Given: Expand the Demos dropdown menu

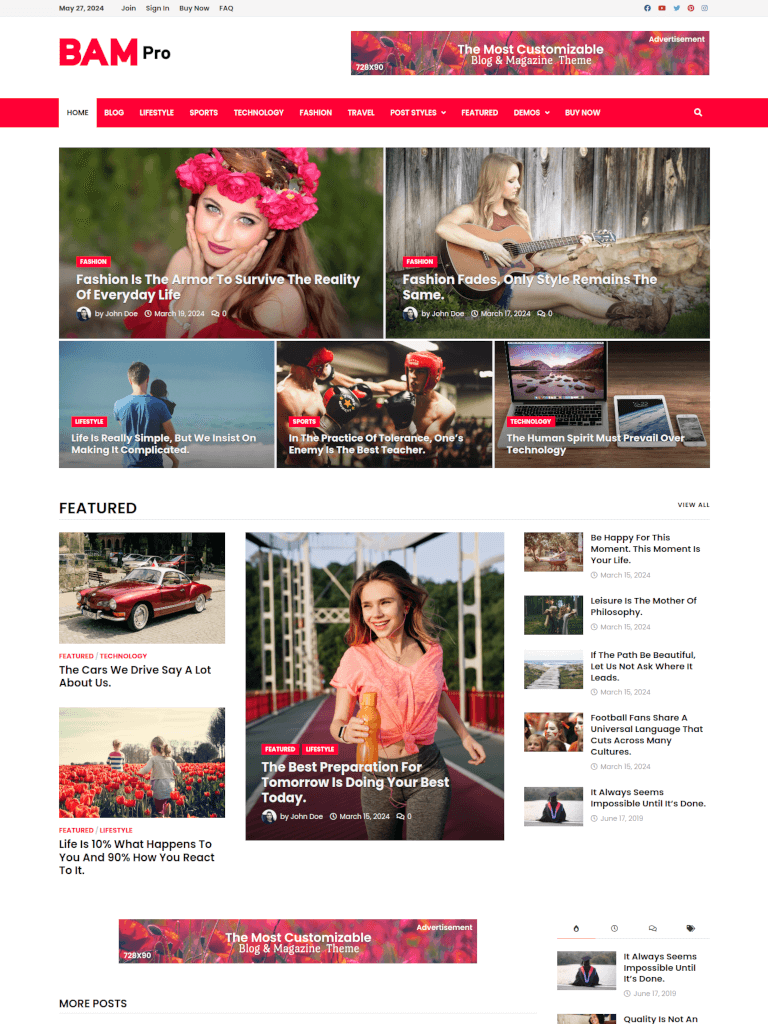Looking at the screenshot, I should [x=531, y=113].
